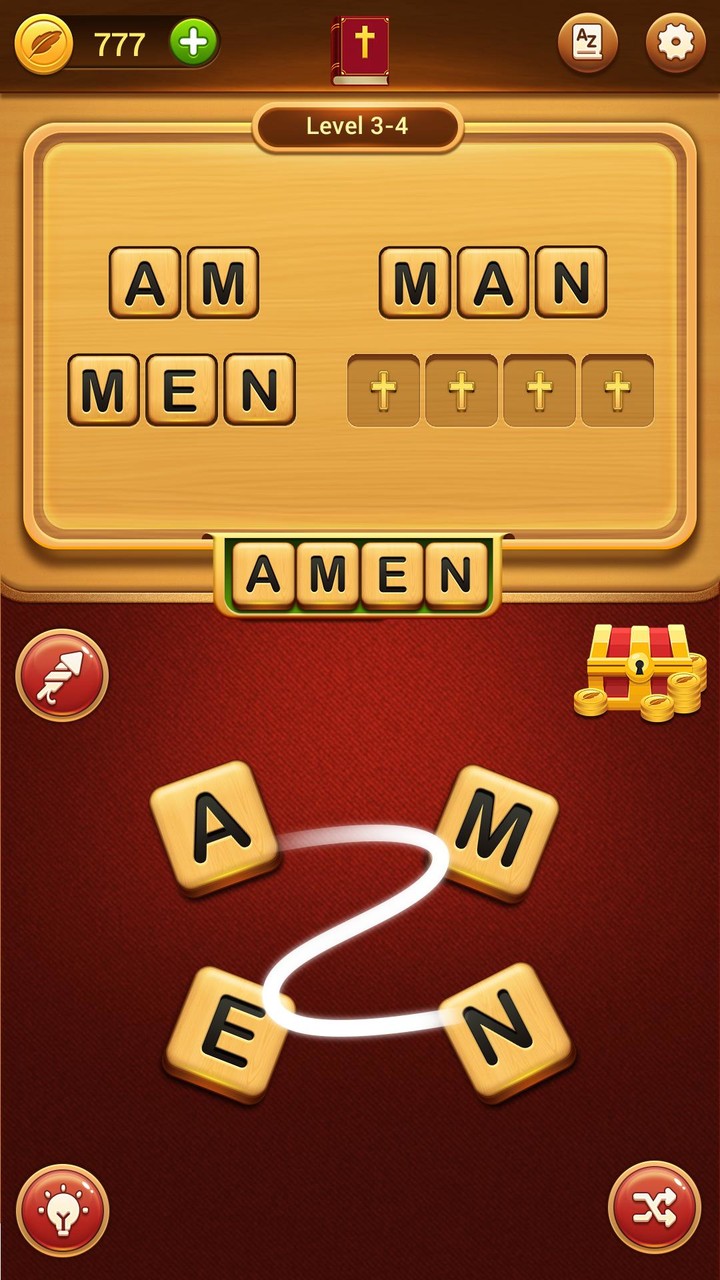Open the A-Z dictionary

pyautogui.click(x=587, y=43)
